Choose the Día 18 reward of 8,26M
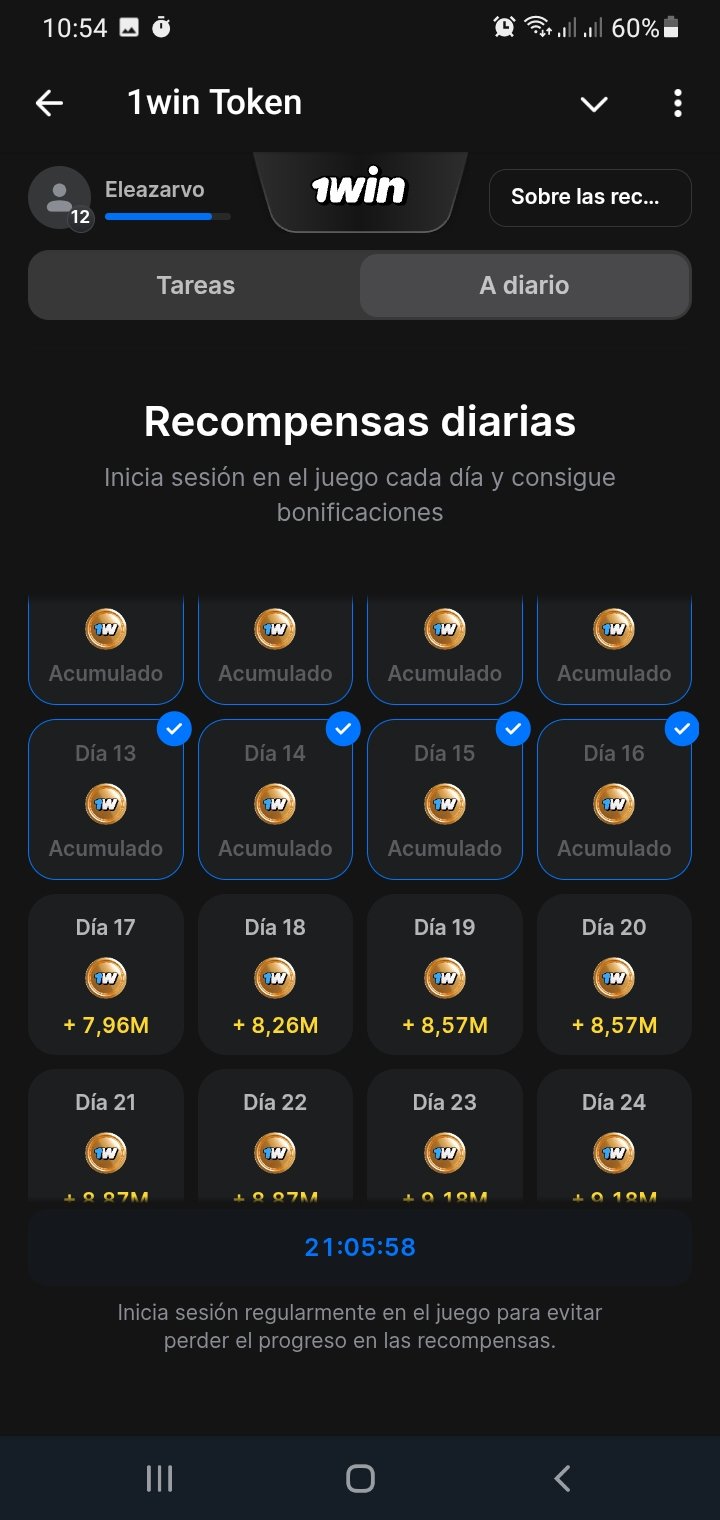 click(x=275, y=975)
